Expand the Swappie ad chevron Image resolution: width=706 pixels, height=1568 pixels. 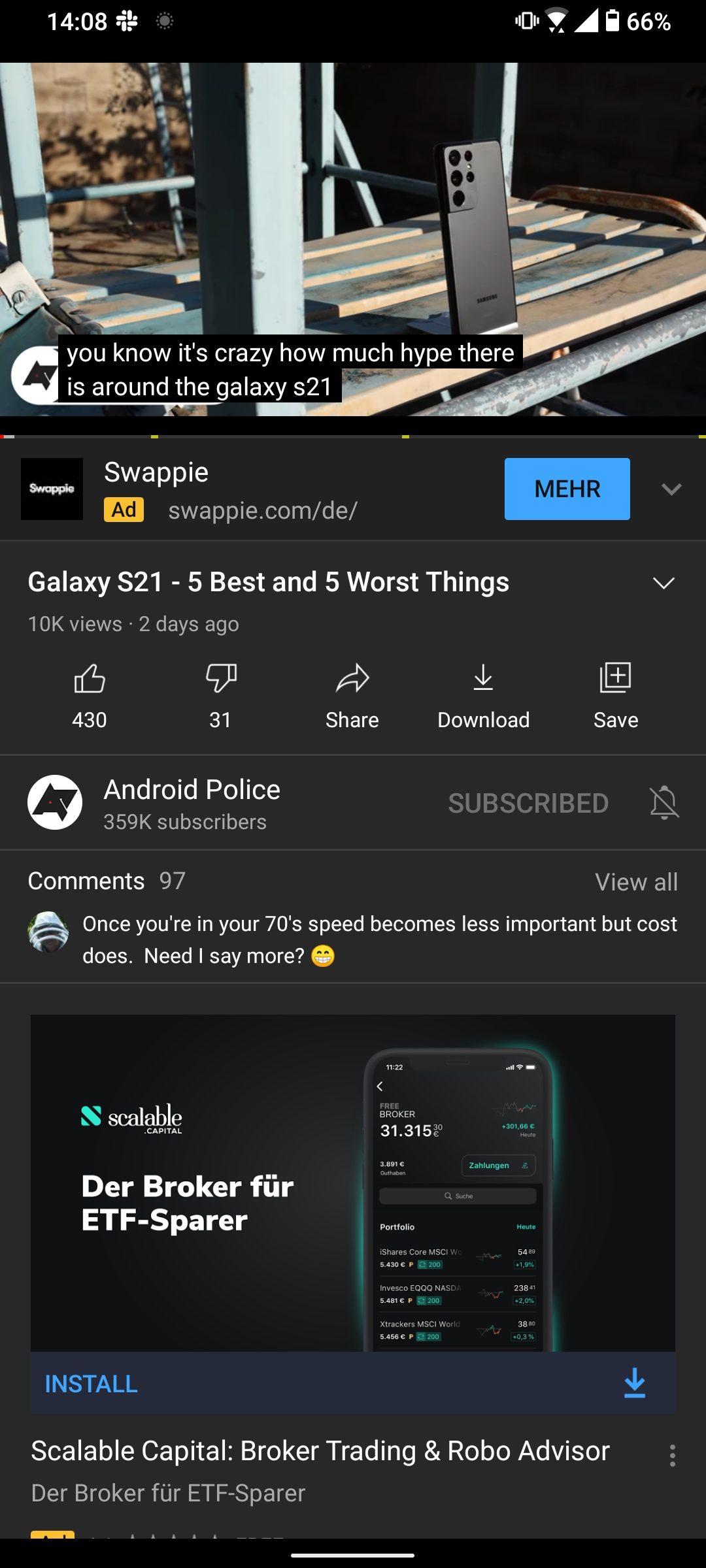[671, 489]
